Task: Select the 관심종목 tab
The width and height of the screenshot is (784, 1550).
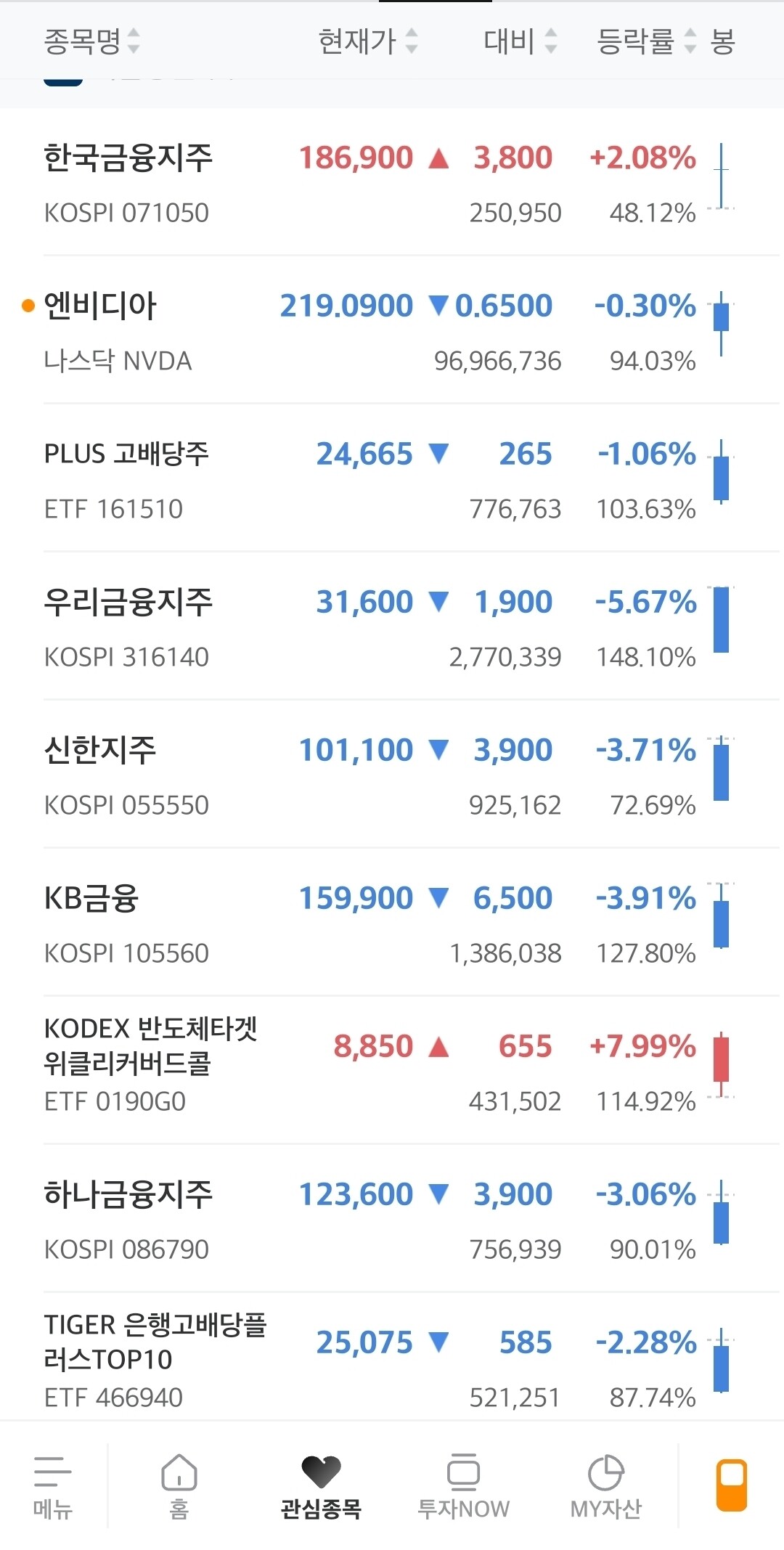Action: coord(321,1487)
